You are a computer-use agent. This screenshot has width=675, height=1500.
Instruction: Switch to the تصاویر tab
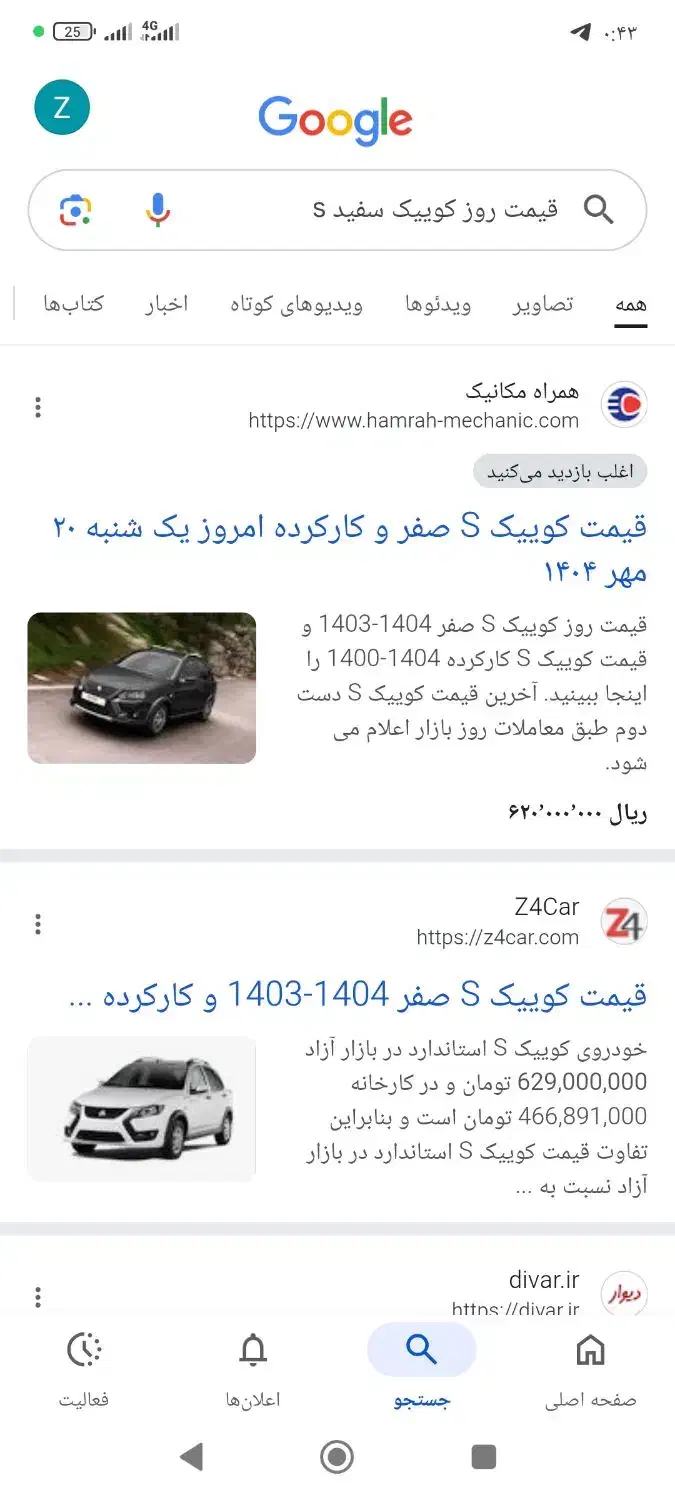544,305
